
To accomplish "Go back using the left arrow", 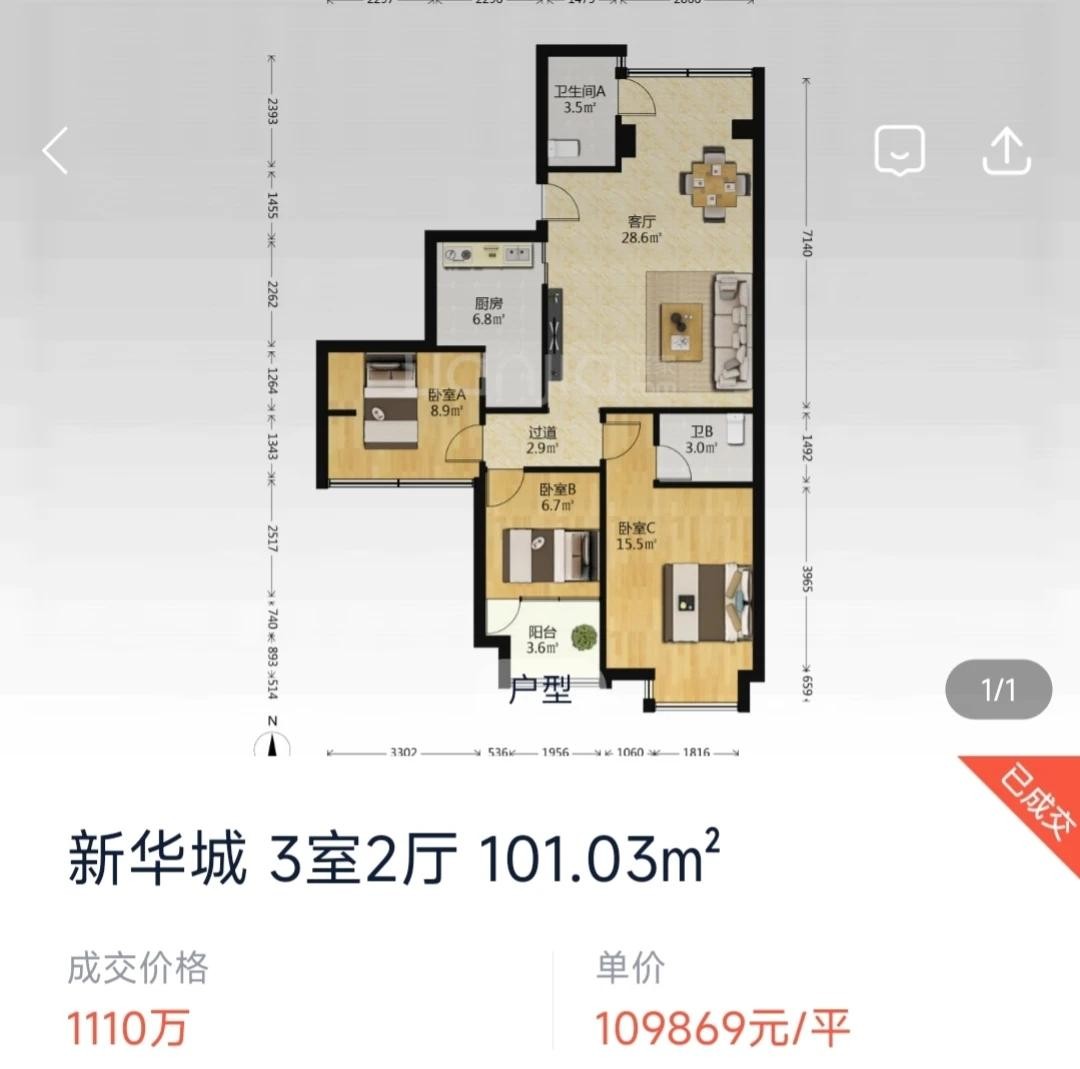I will [x=56, y=151].
